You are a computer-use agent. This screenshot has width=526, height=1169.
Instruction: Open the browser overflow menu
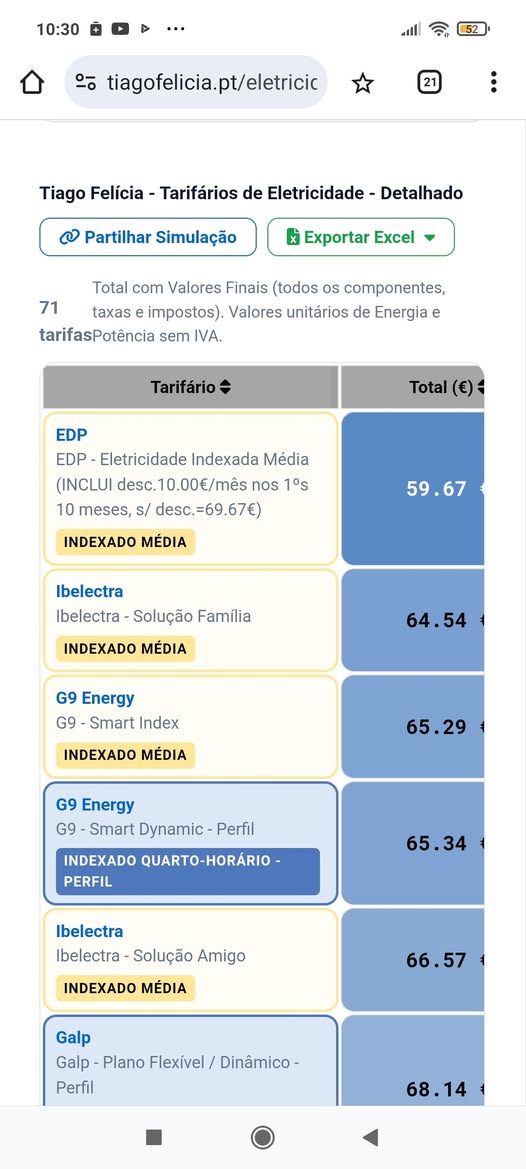point(493,82)
